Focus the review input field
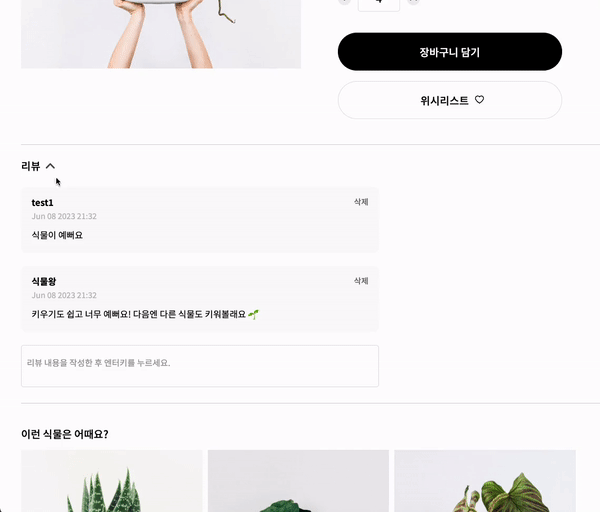The image size is (600, 512). point(199,365)
